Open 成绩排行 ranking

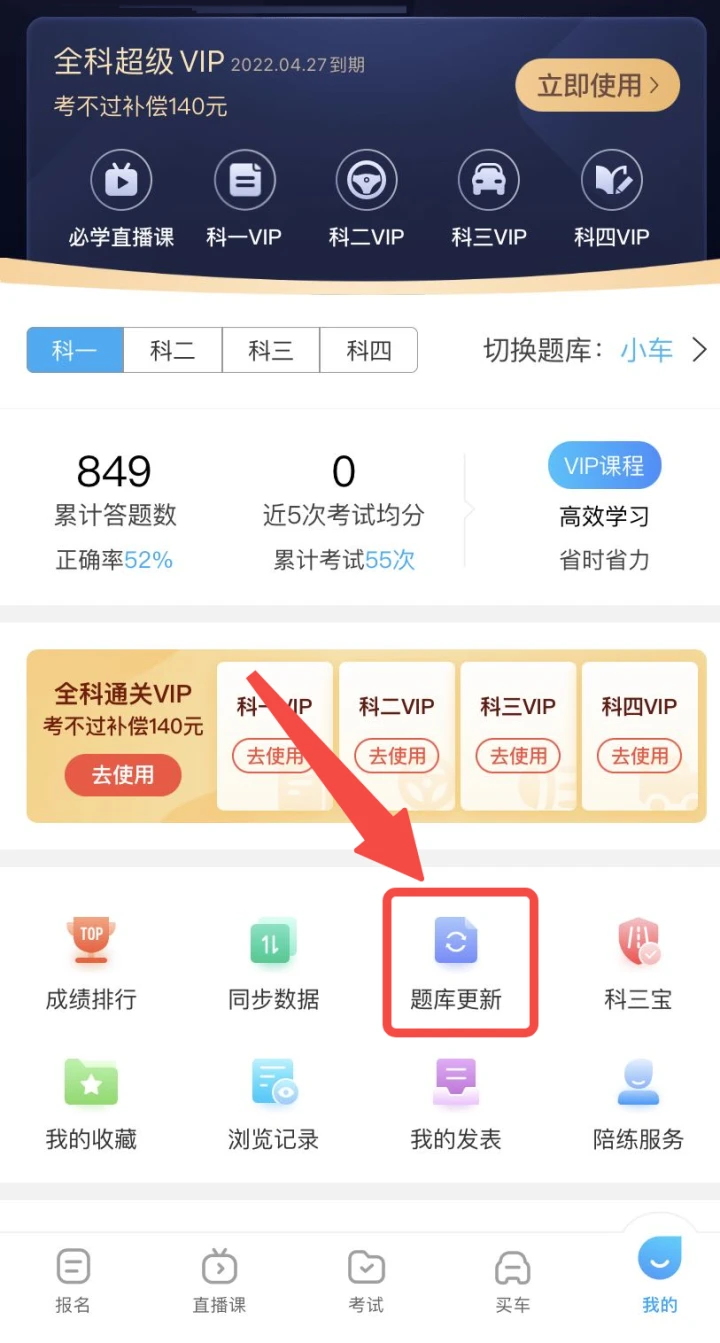coord(91,963)
